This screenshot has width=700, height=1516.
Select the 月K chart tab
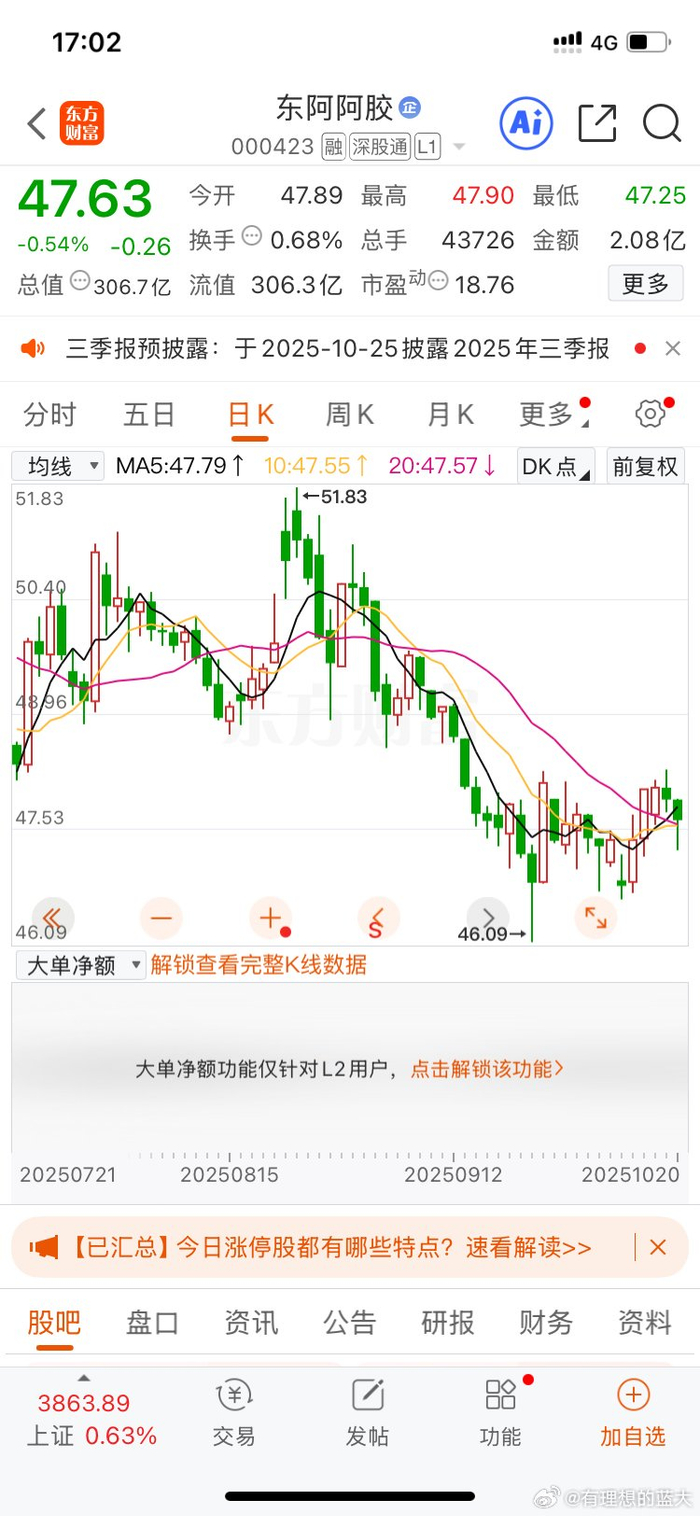click(x=450, y=414)
